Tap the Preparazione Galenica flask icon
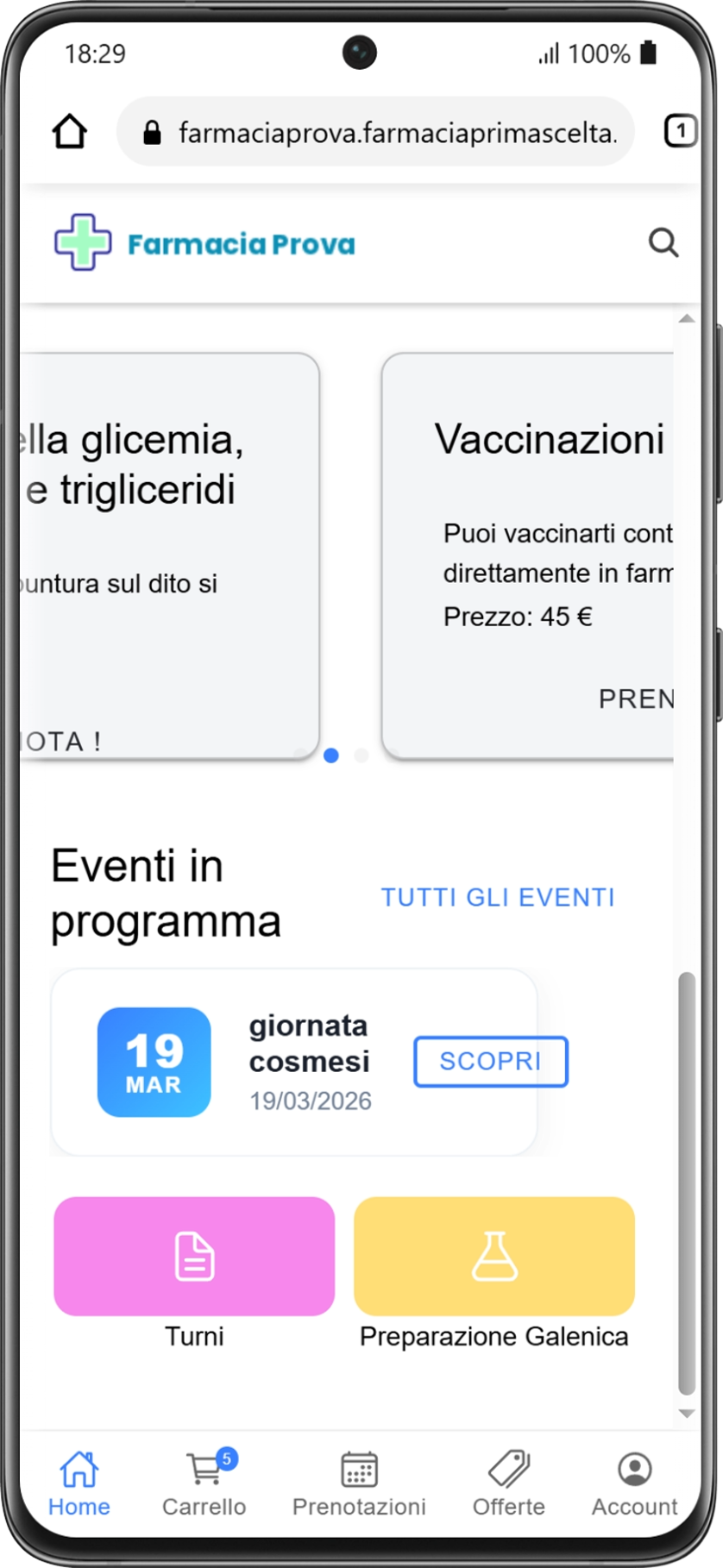 click(494, 1257)
